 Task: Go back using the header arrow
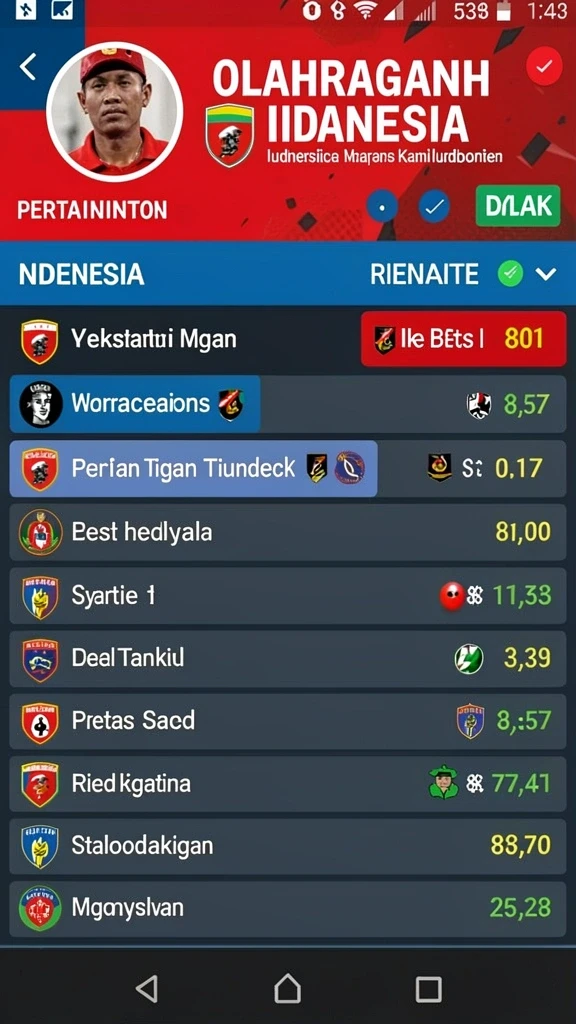pos(28,67)
